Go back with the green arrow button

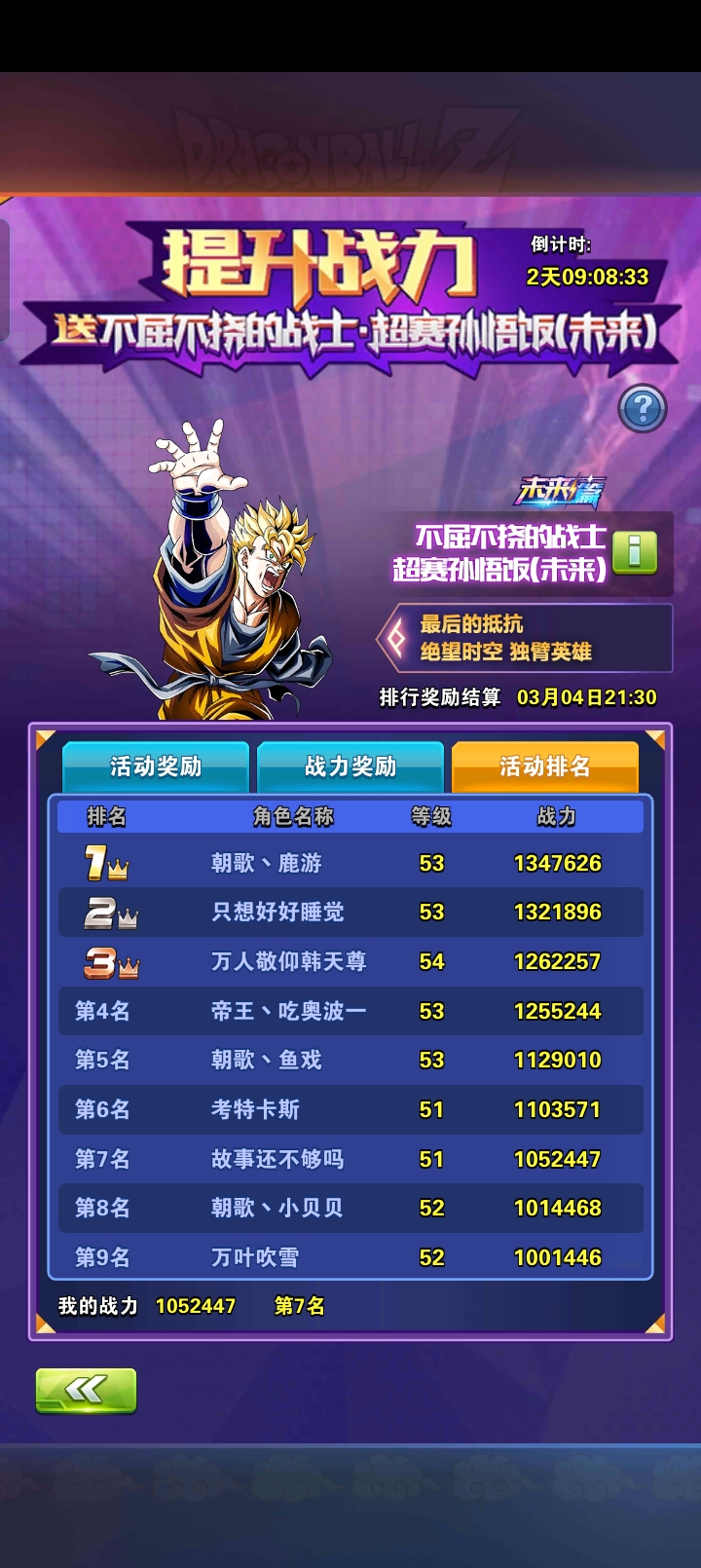pyautogui.click(x=86, y=1390)
